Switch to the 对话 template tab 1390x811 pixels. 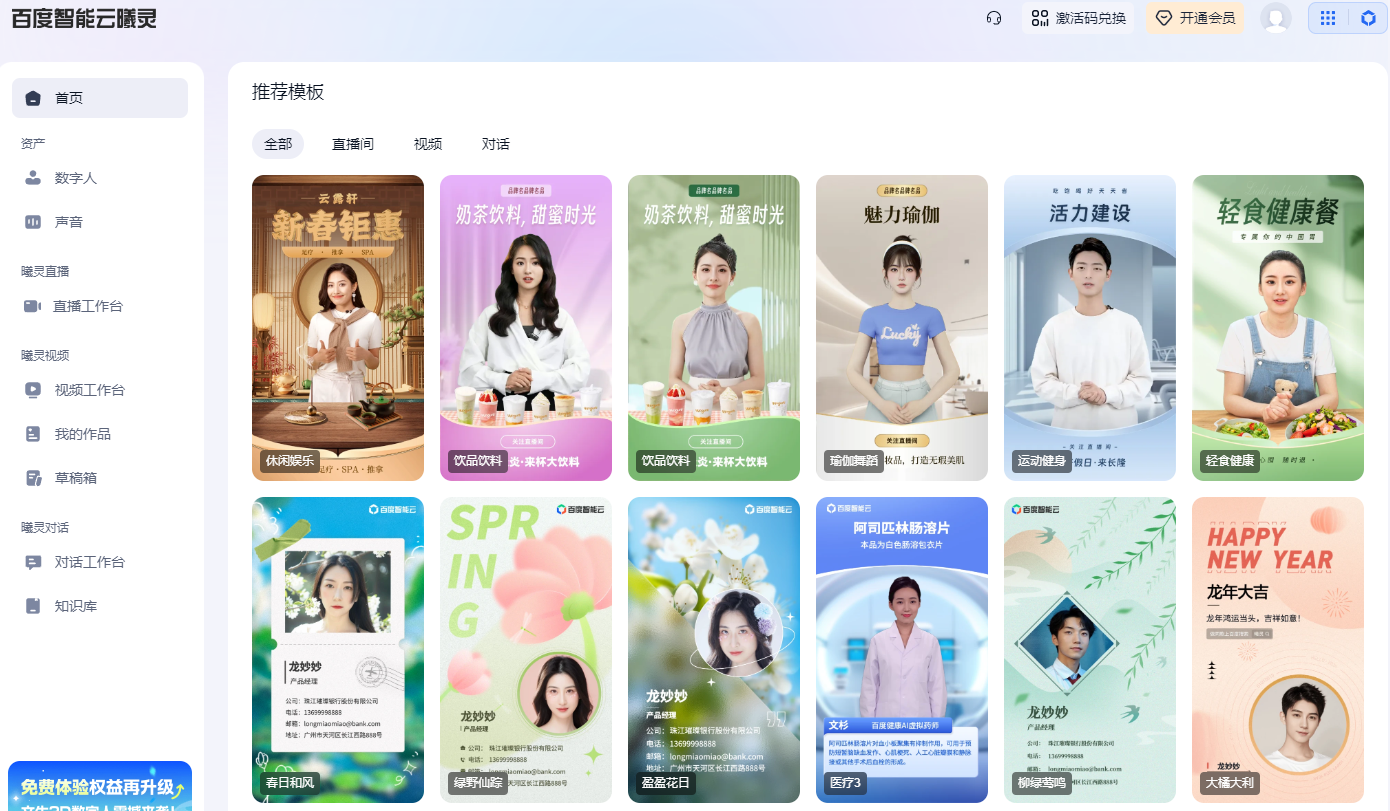(x=496, y=144)
